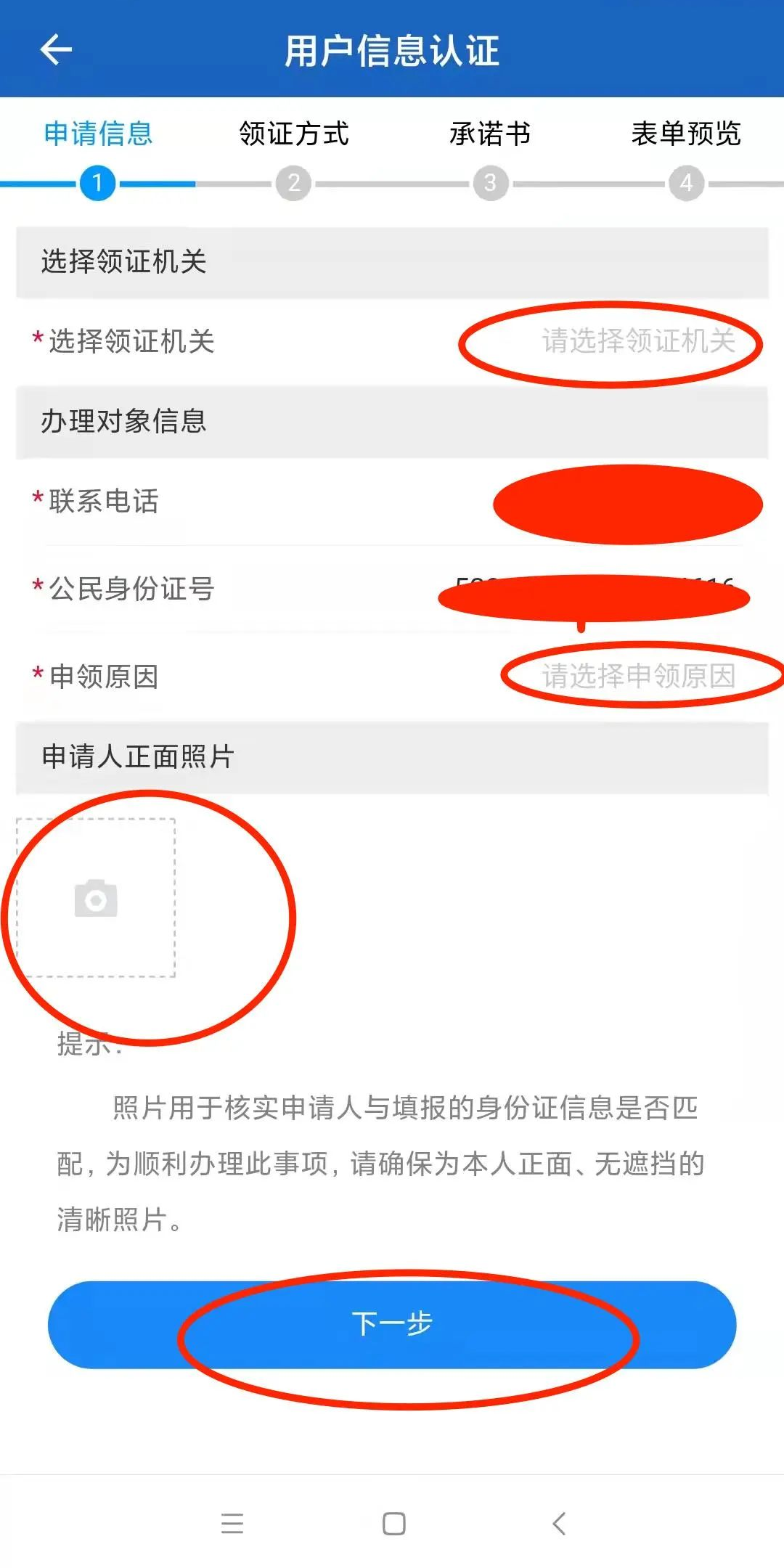
Task: Click step indicator 2 in the progress bar
Action: click(293, 184)
